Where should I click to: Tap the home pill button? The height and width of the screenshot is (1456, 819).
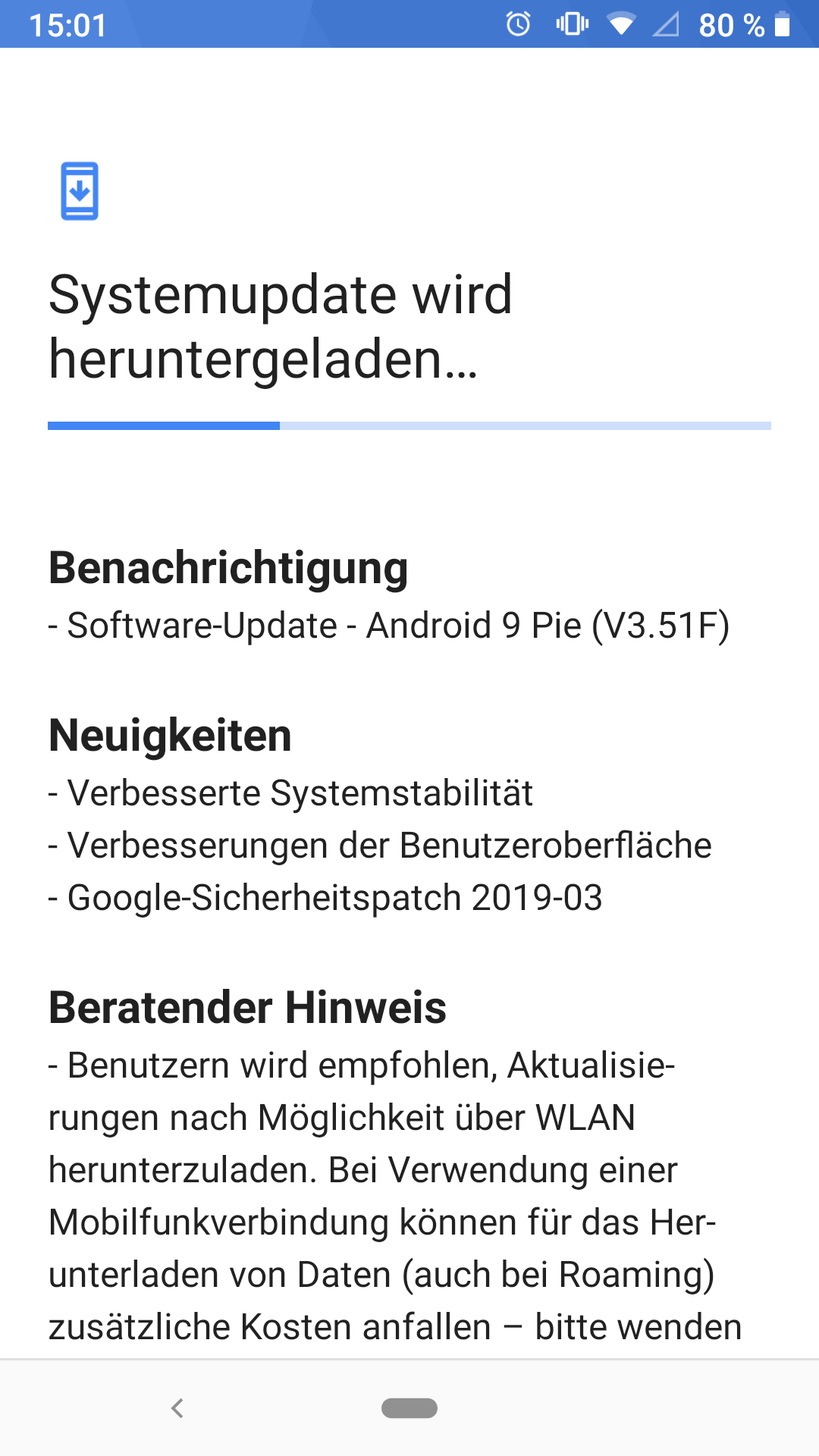pos(409,1408)
